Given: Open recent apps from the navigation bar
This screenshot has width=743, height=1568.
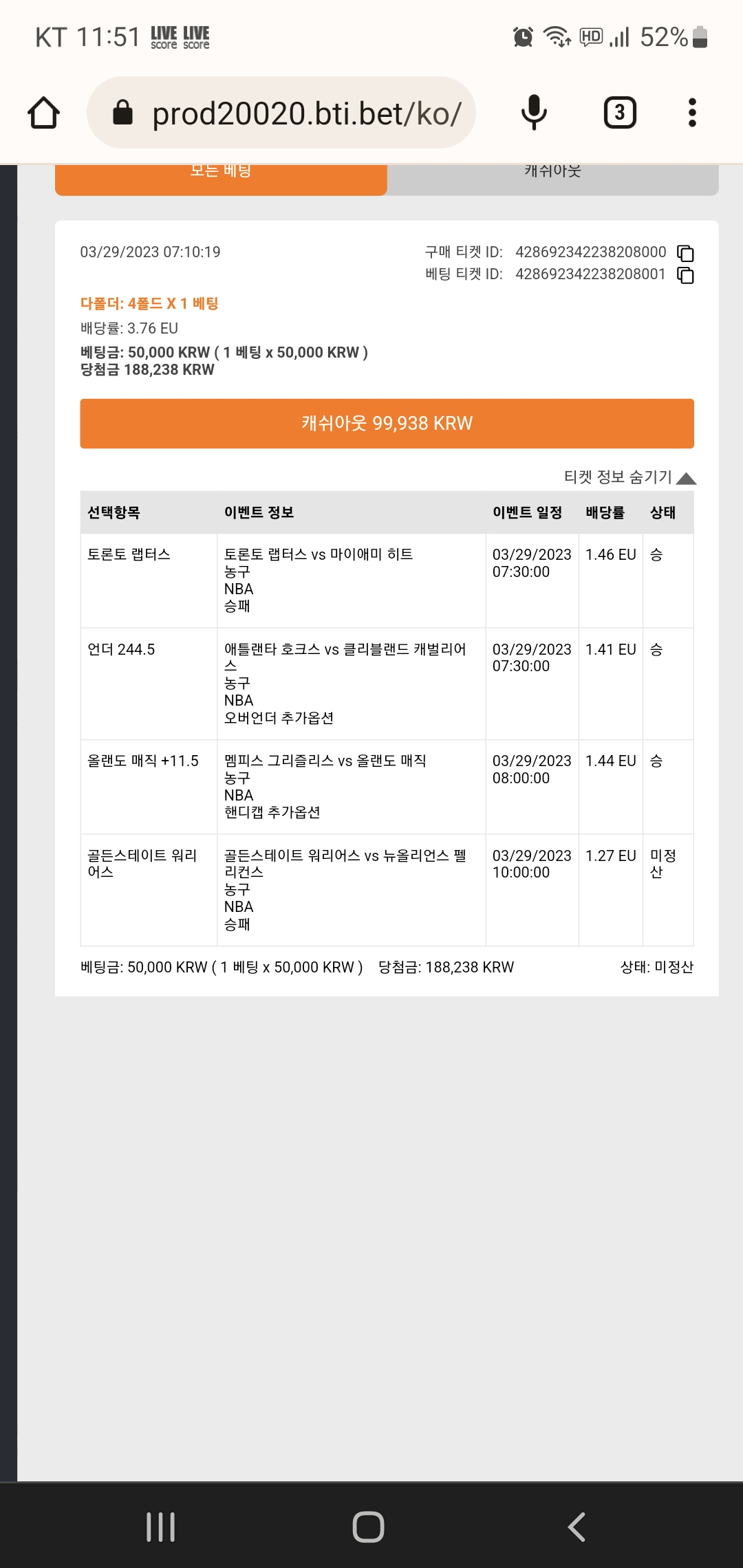Looking at the screenshot, I should [161, 1527].
